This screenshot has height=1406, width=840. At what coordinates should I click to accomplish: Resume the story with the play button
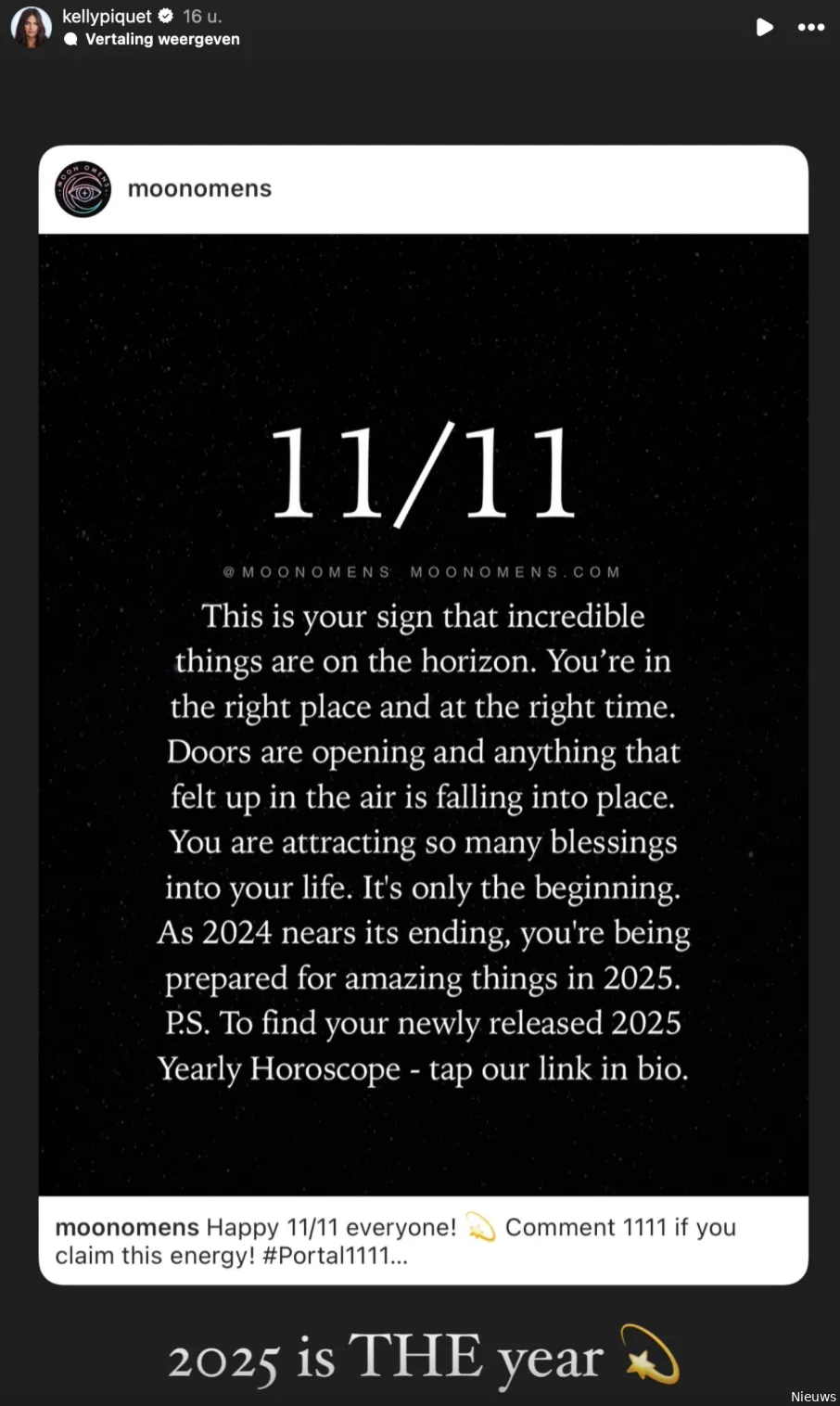pyautogui.click(x=764, y=27)
